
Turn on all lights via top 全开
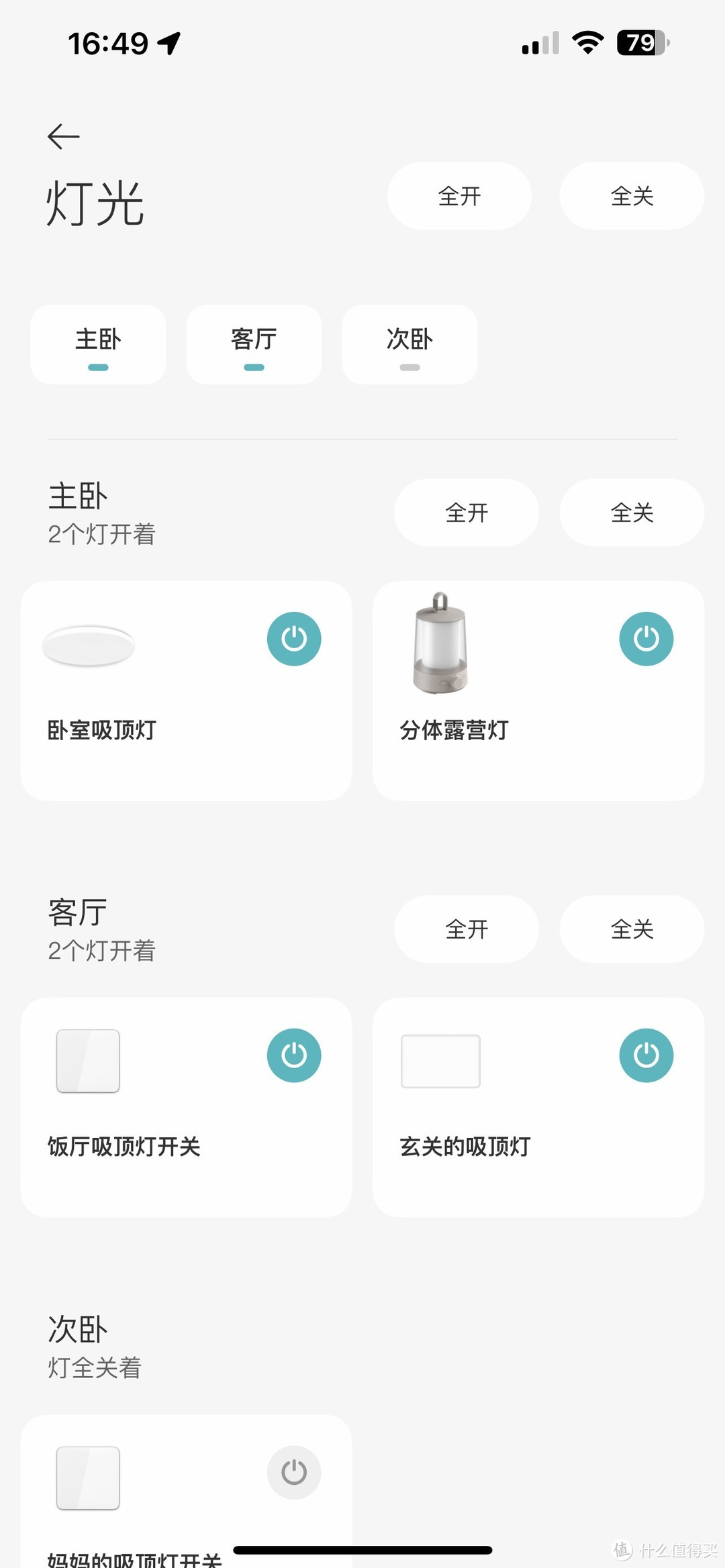tap(459, 196)
